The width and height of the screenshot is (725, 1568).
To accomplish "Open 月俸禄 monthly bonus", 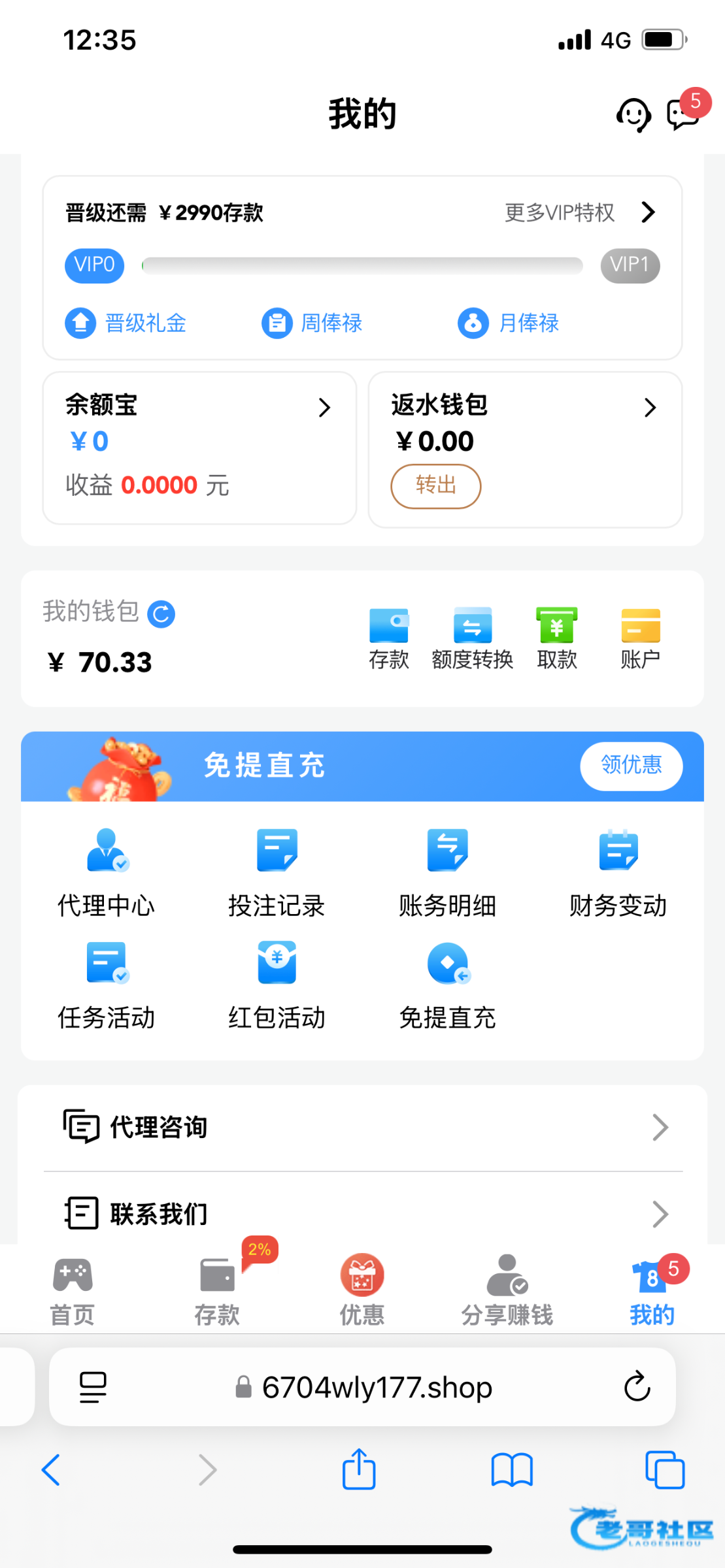I will (508, 323).
